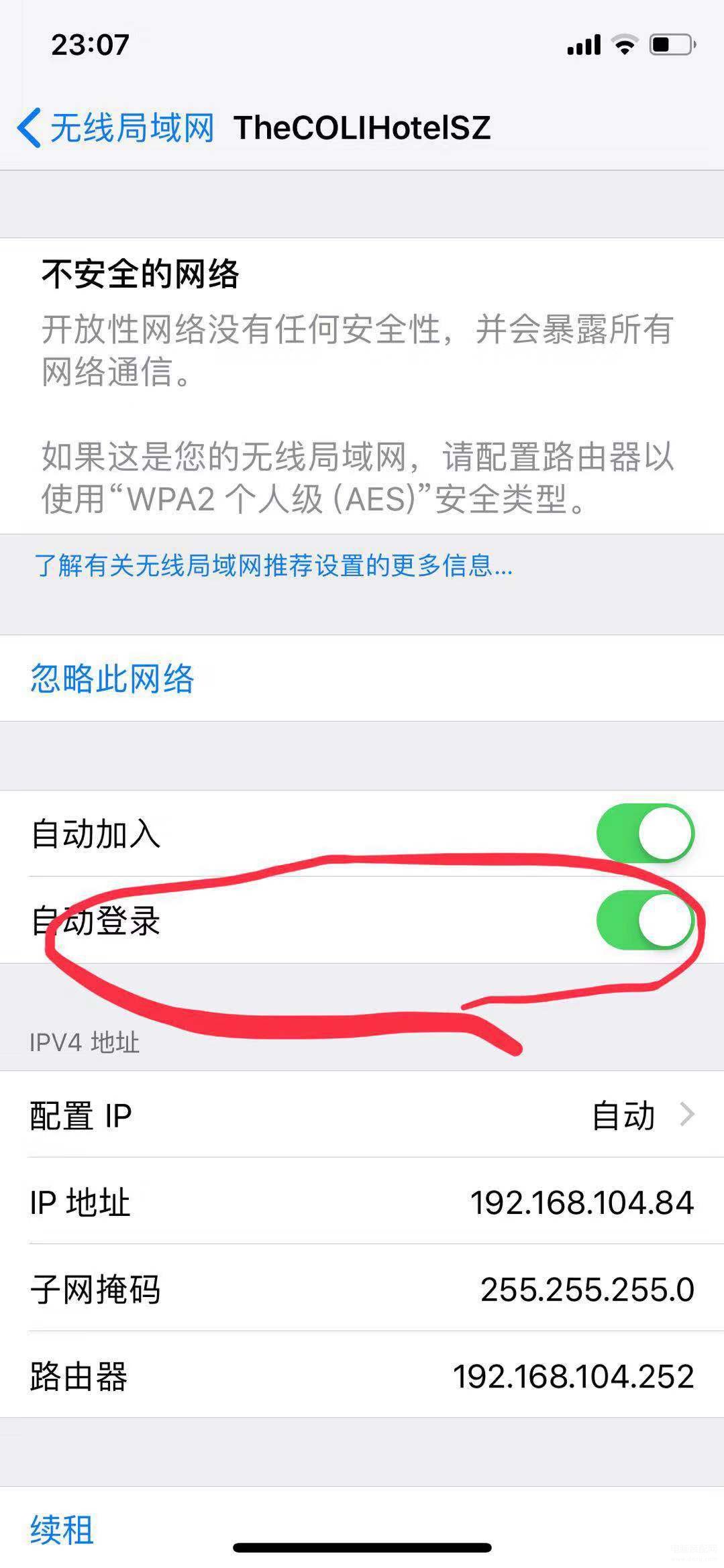
Task: Open 配置 IP settings row
Action: 362,1115
